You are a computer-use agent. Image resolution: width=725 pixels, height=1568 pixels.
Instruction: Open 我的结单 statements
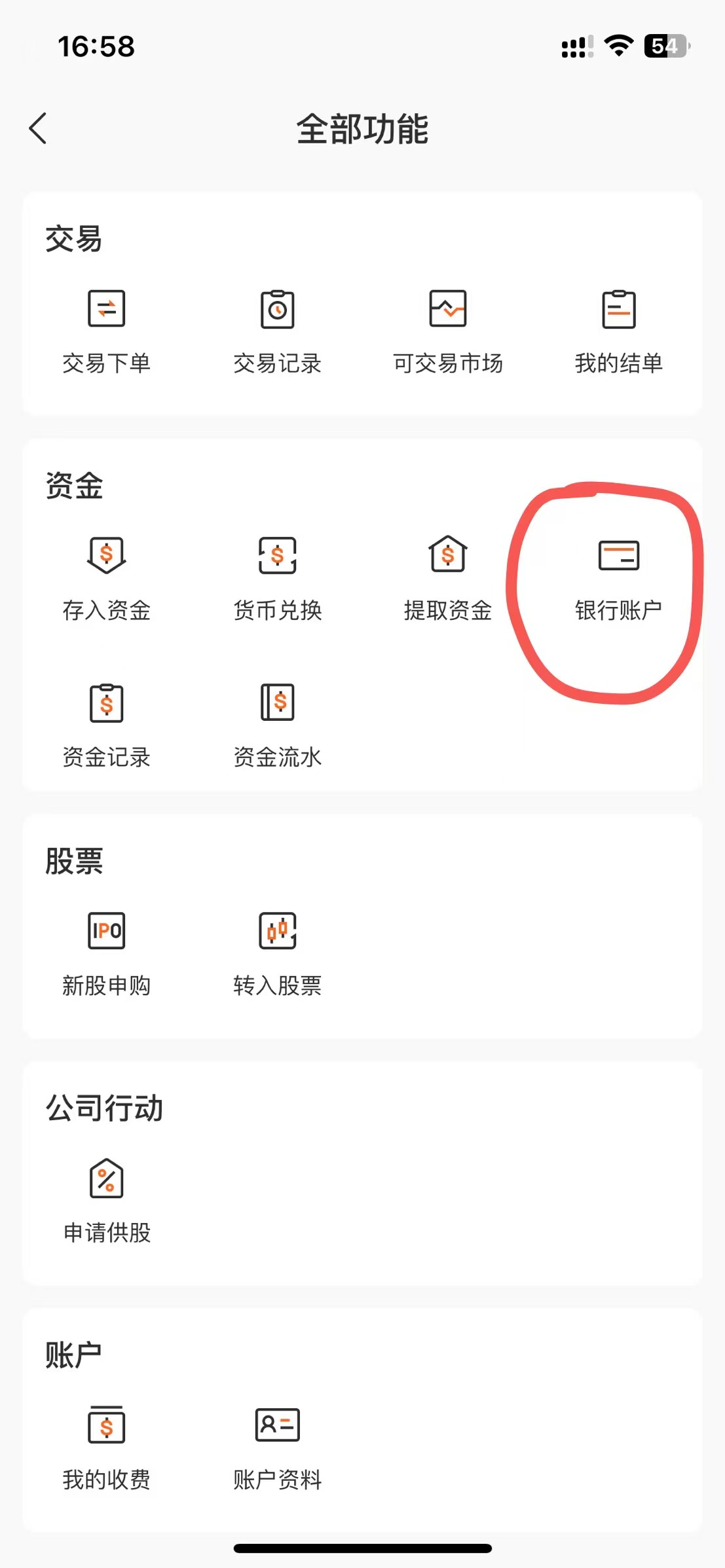[619, 331]
